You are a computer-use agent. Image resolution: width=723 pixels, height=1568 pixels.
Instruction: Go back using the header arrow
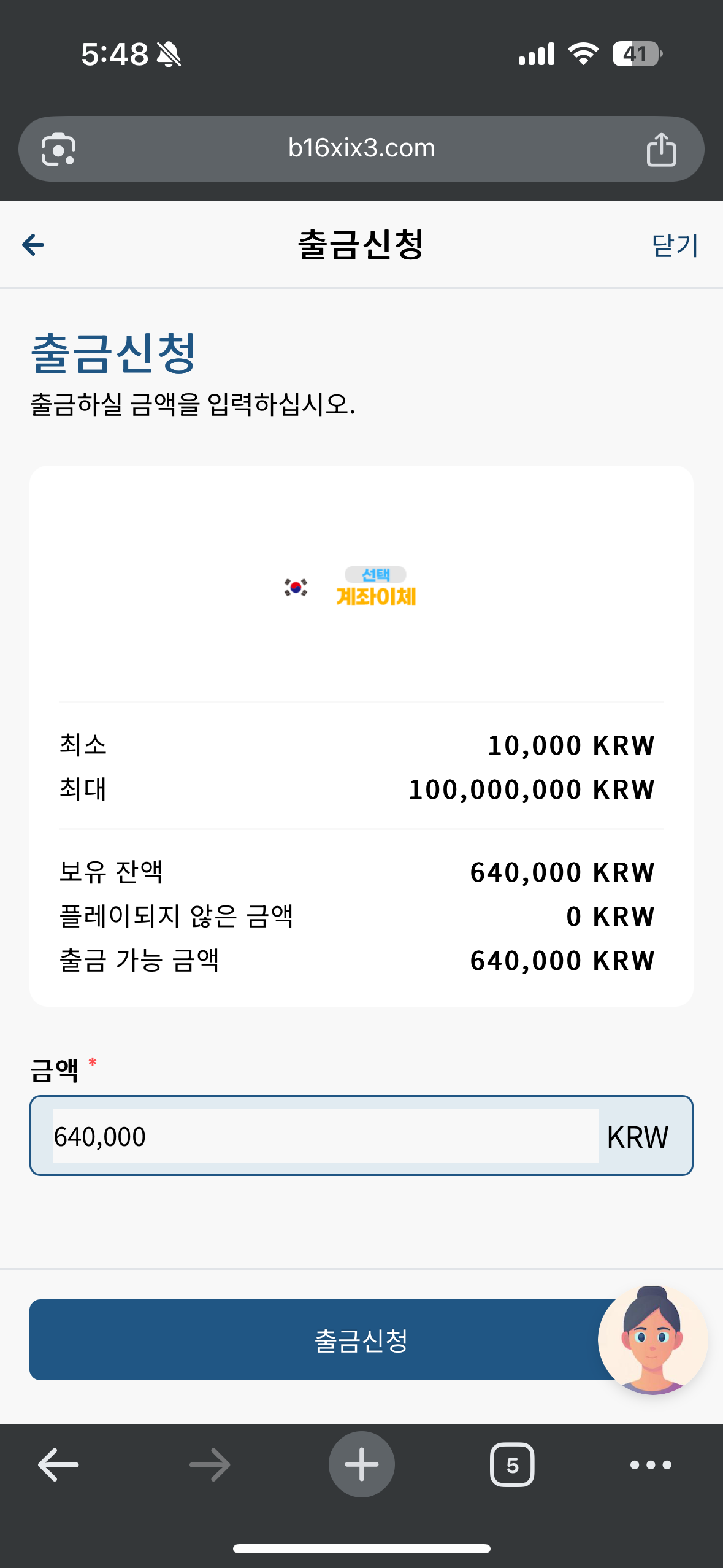pos(33,245)
